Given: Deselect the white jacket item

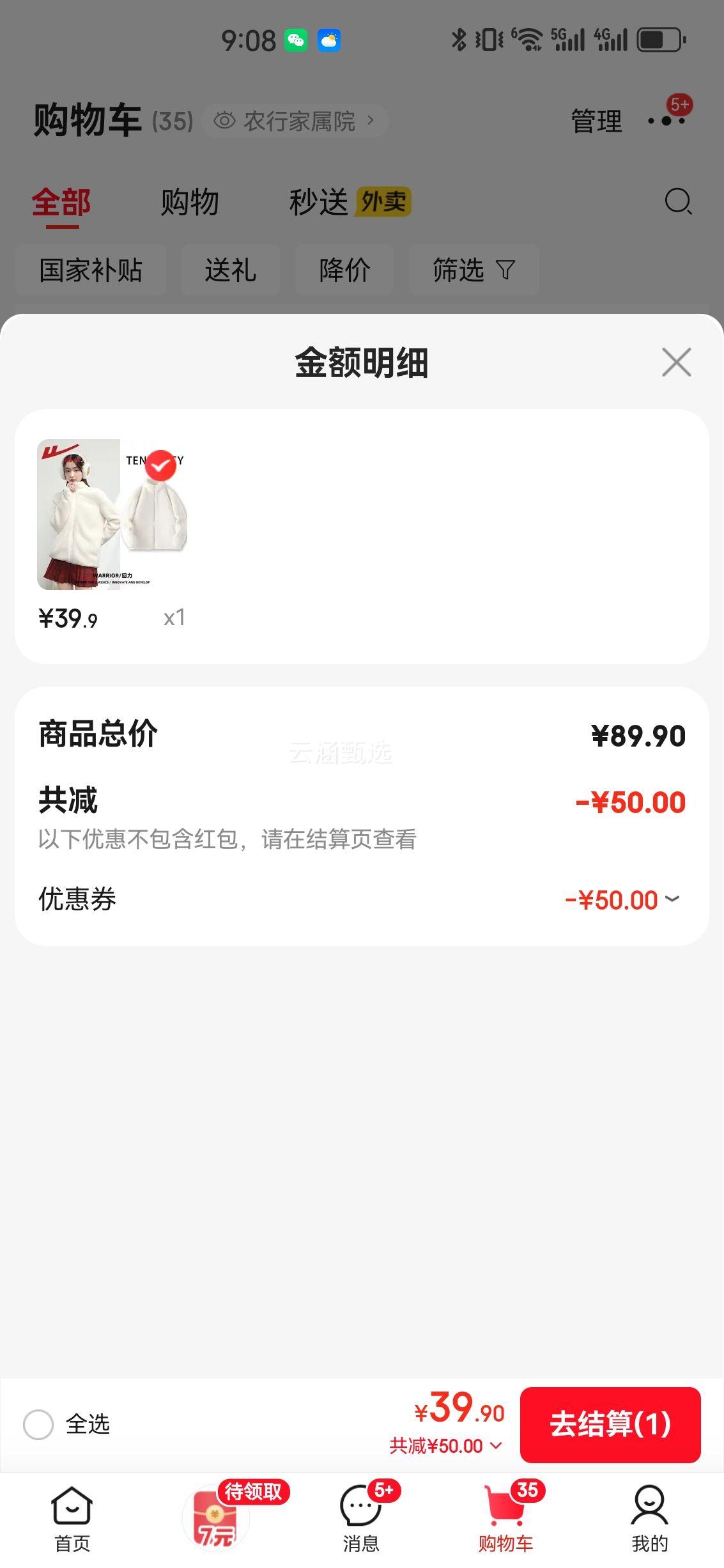Looking at the screenshot, I should click(160, 465).
